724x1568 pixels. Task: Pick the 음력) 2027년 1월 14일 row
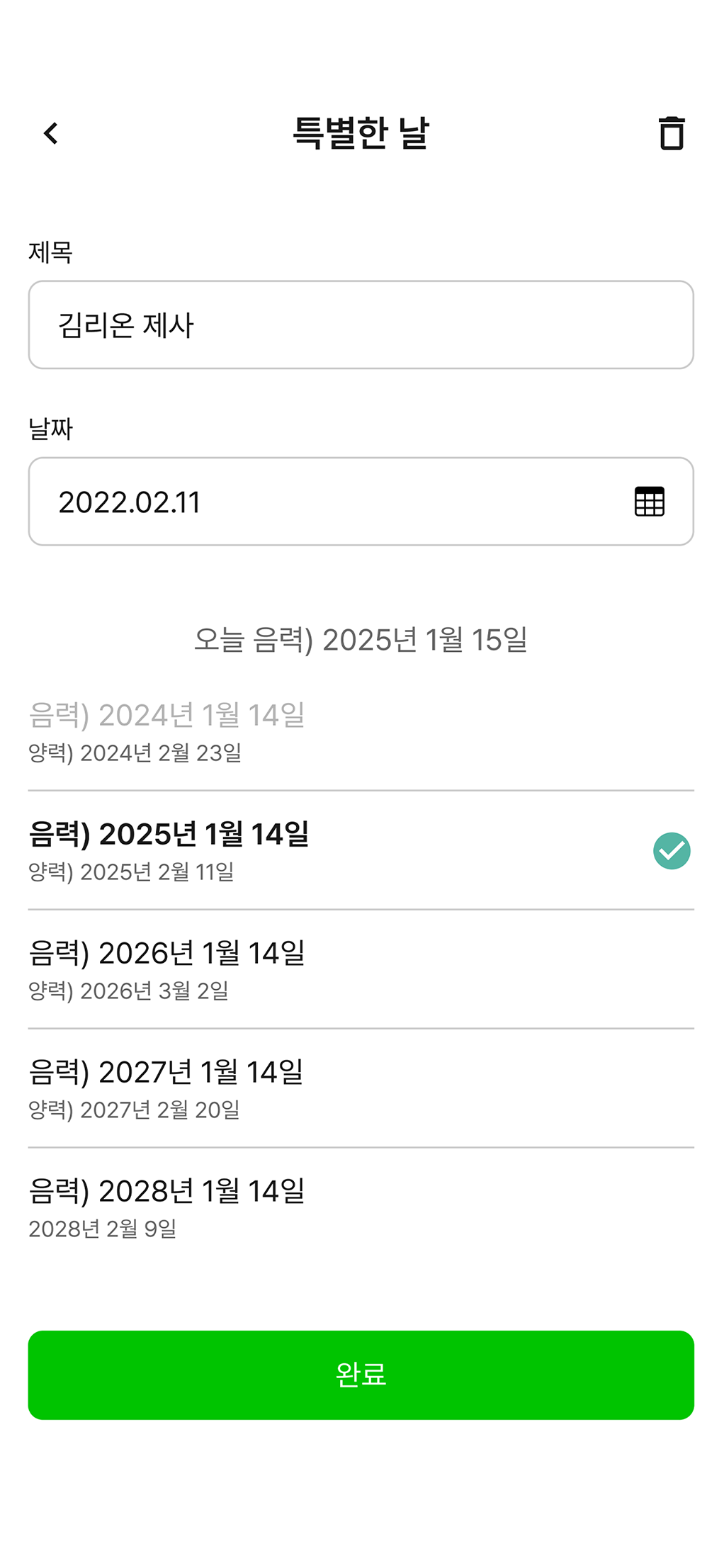(361, 1088)
